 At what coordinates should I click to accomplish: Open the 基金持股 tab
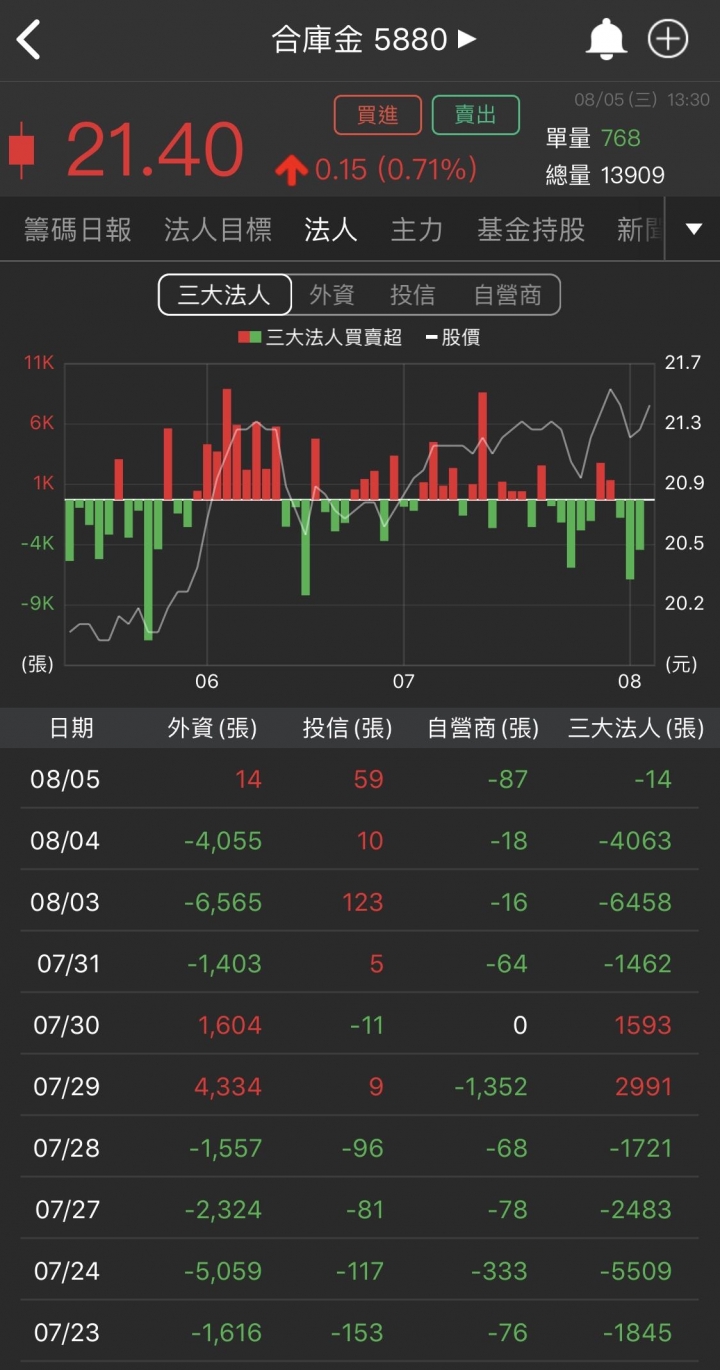(531, 230)
